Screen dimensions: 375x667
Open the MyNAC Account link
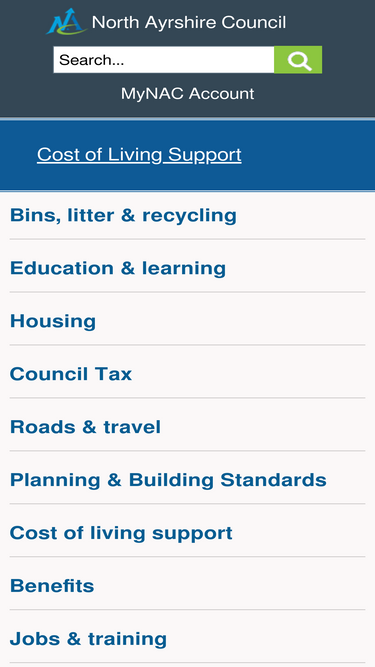[x=188, y=94]
